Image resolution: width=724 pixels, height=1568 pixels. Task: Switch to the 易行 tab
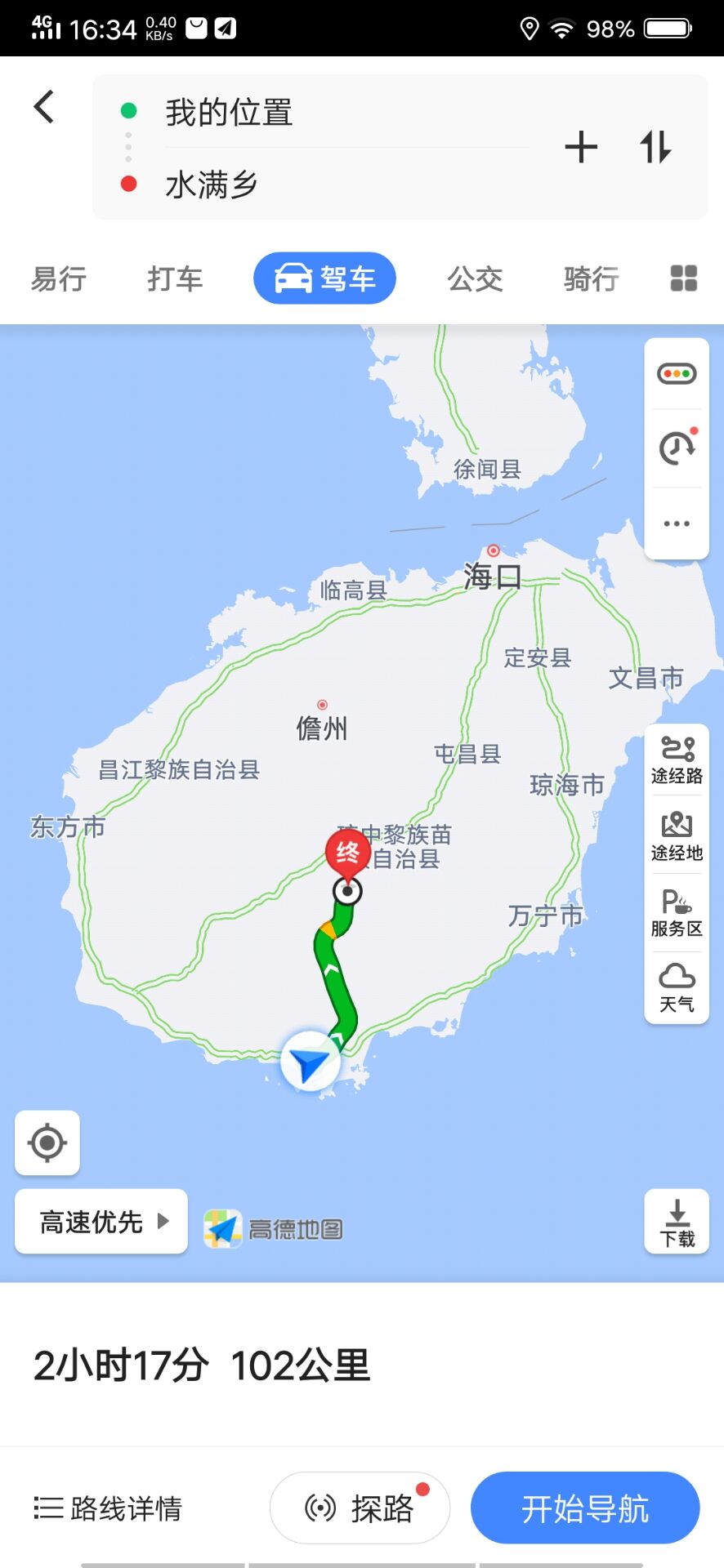59,279
